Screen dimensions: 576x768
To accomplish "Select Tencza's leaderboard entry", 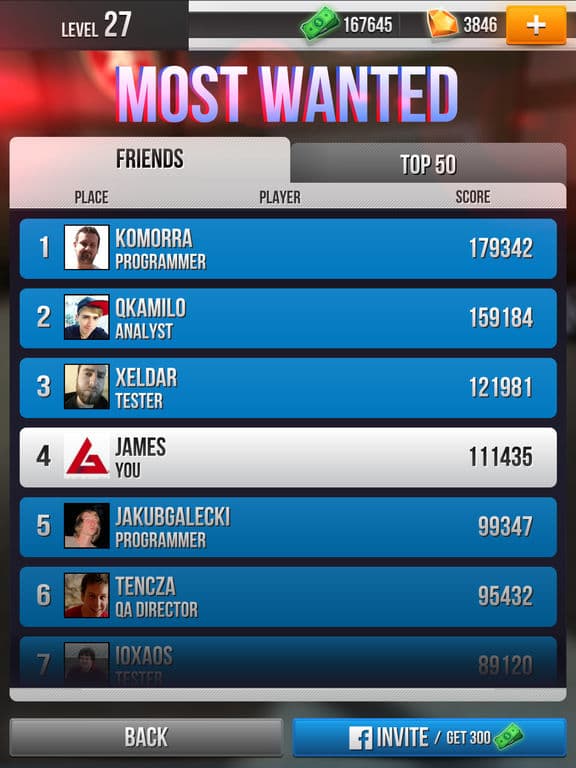I will (x=288, y=597).
